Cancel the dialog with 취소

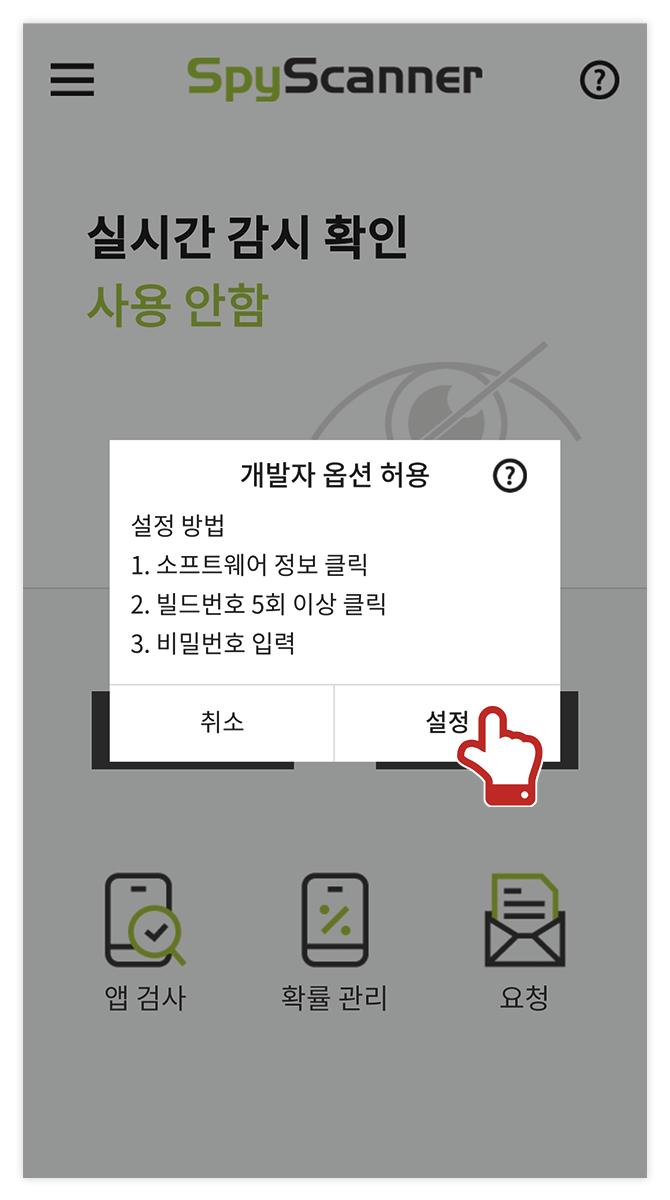[221, 722]
